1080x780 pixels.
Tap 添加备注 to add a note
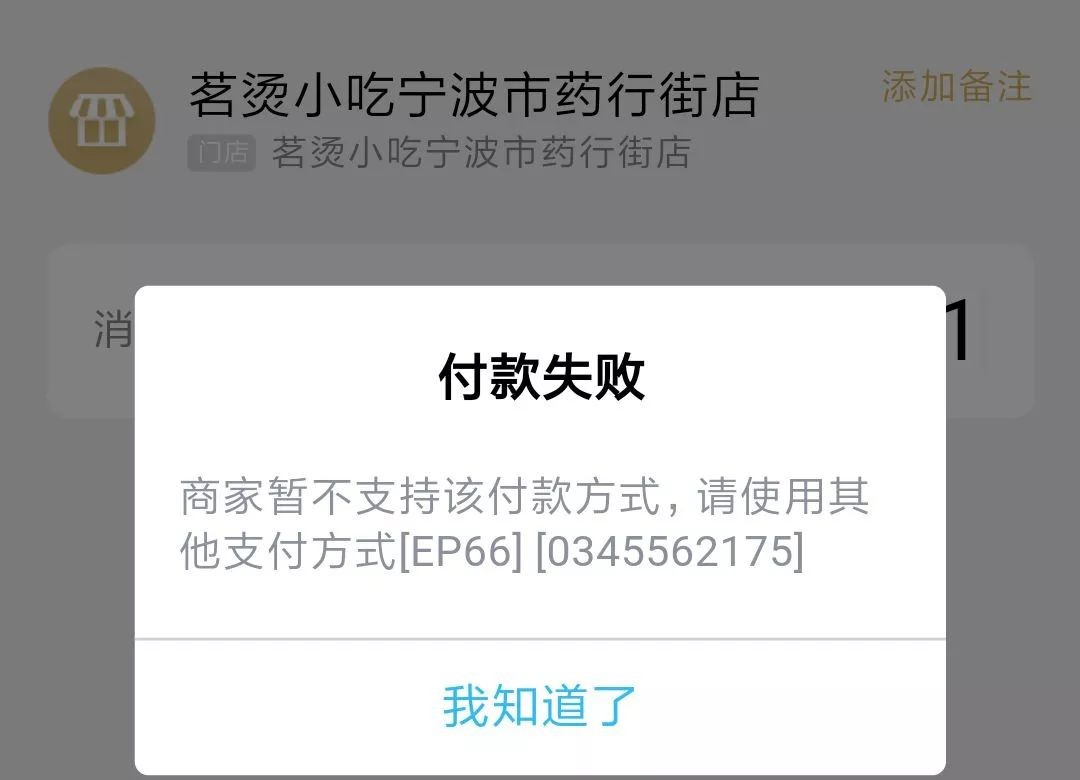click(955, 87)
